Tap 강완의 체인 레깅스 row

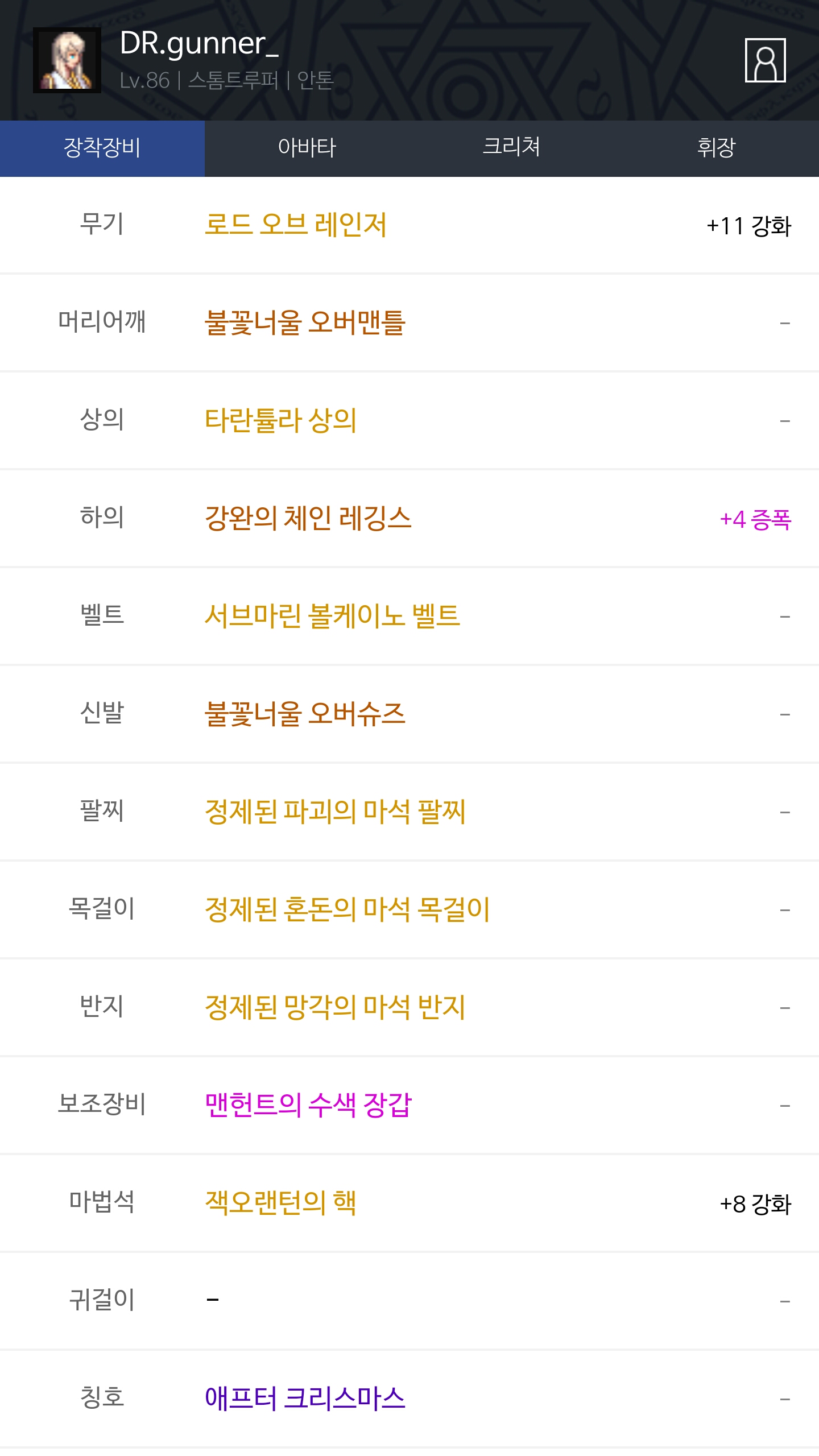point(409,518)
